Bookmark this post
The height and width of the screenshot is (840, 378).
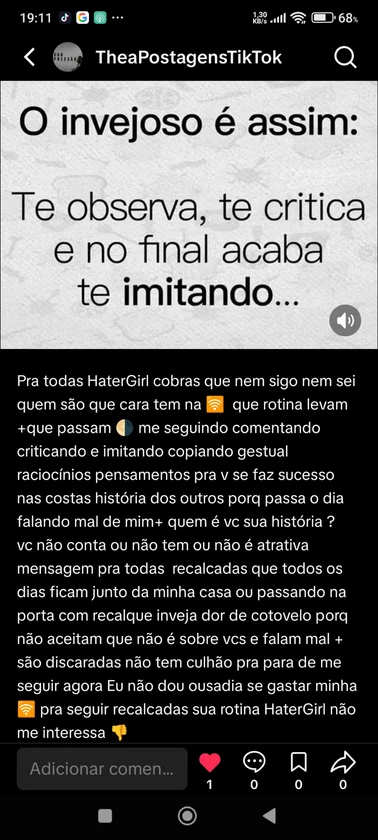tap(298, 762)
